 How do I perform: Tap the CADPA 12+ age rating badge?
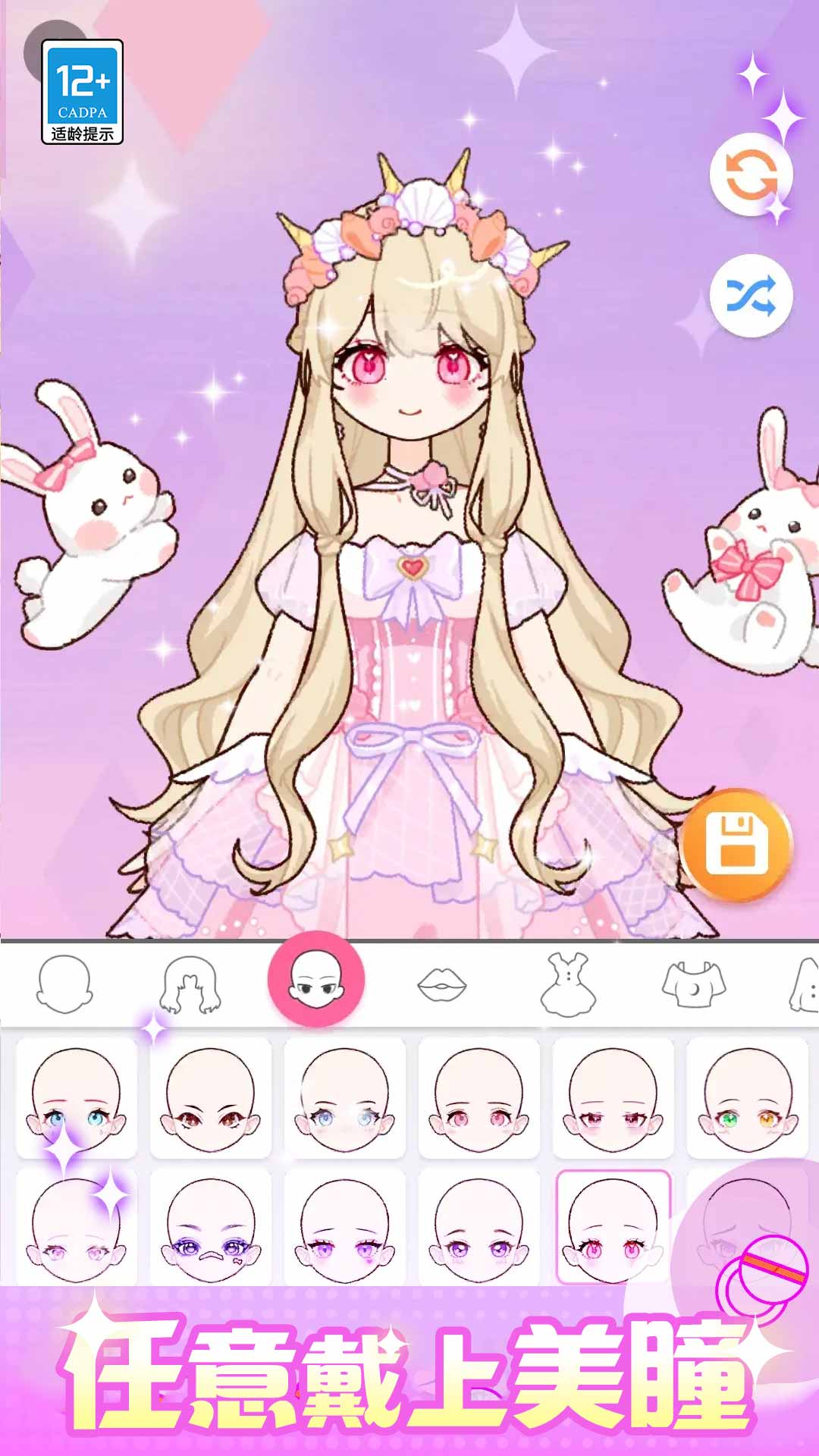(x=83, y=89)
